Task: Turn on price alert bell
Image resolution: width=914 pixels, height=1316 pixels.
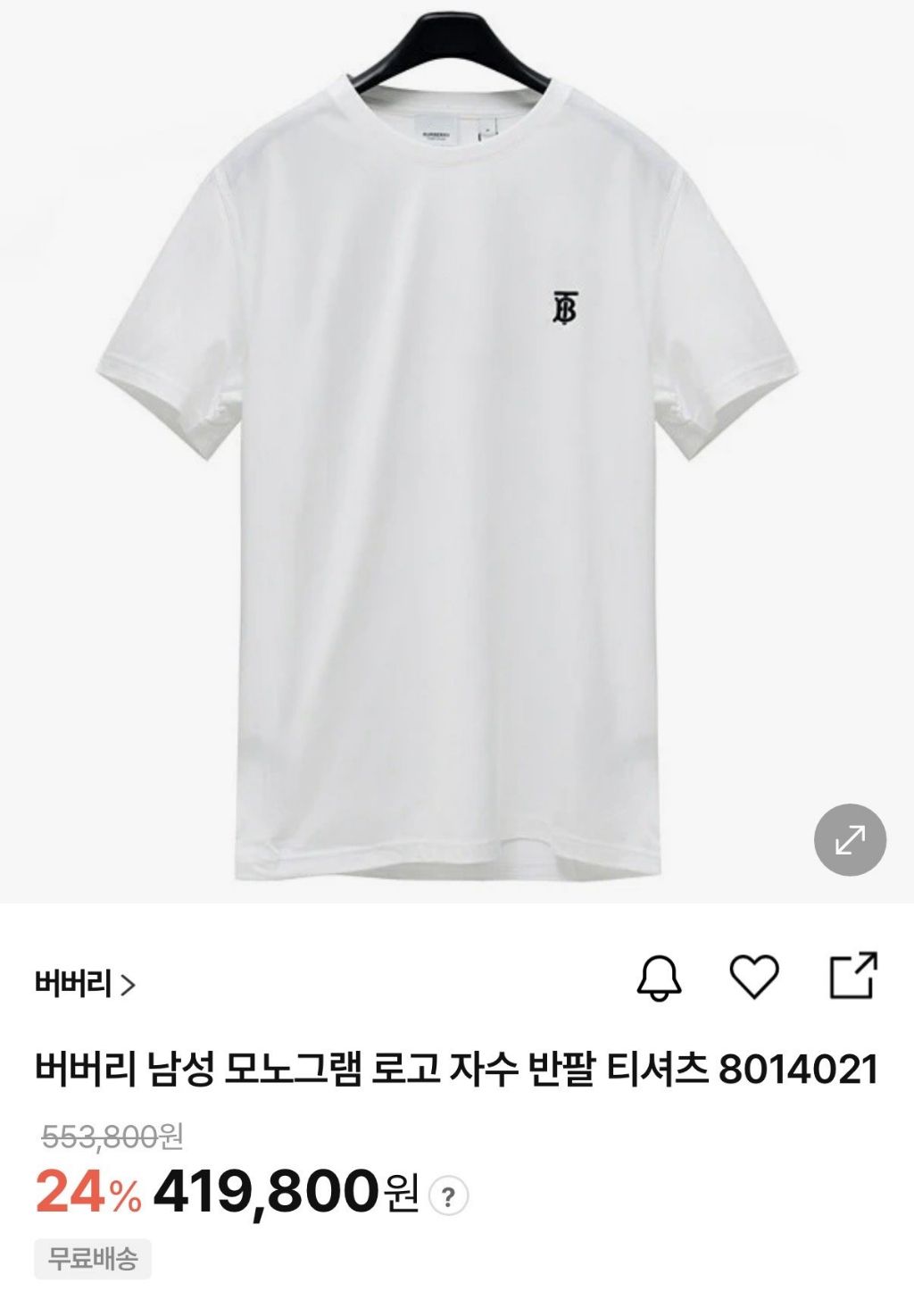Action: click(659, 977)
